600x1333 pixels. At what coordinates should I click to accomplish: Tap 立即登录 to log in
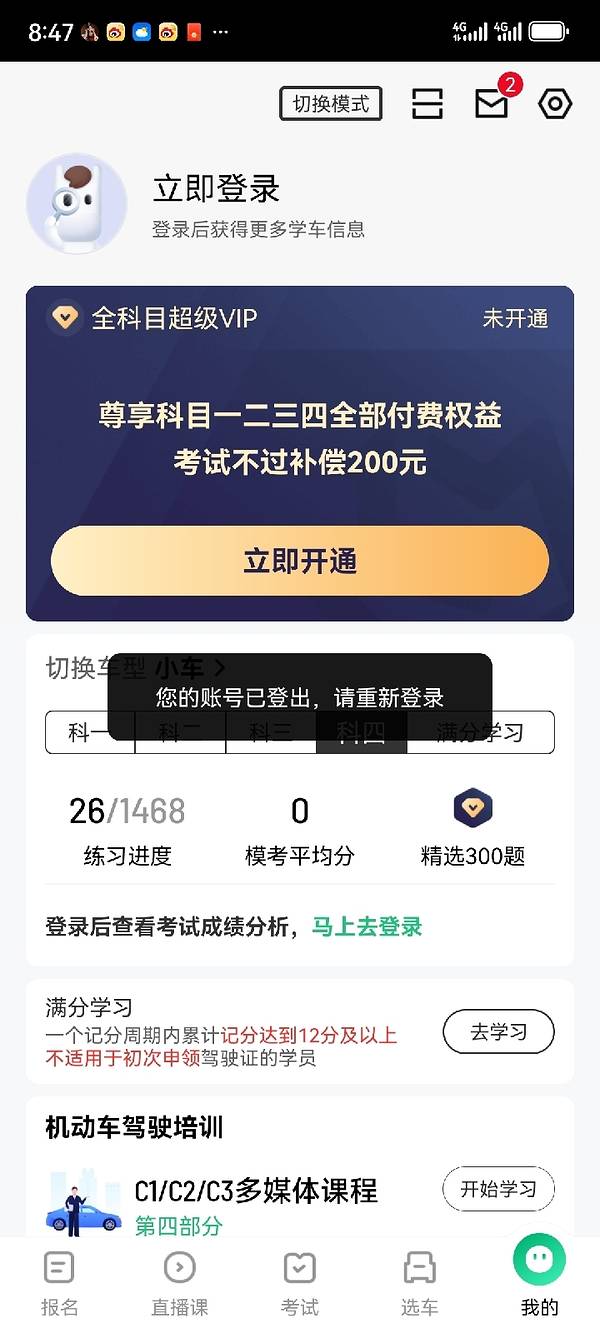pyautogui.click(x=216, y=189)
